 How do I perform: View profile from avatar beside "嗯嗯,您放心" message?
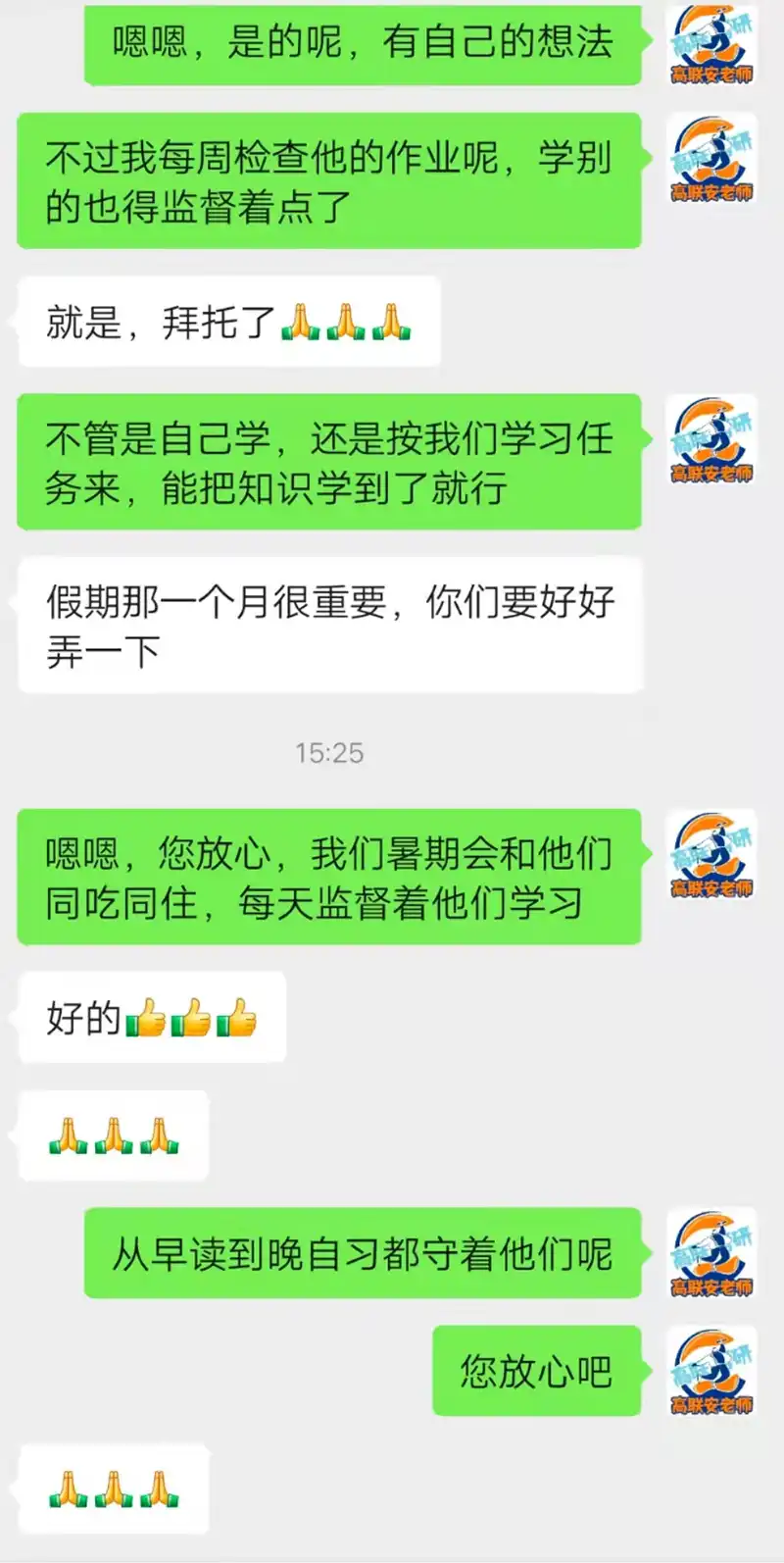click(711, 854)
